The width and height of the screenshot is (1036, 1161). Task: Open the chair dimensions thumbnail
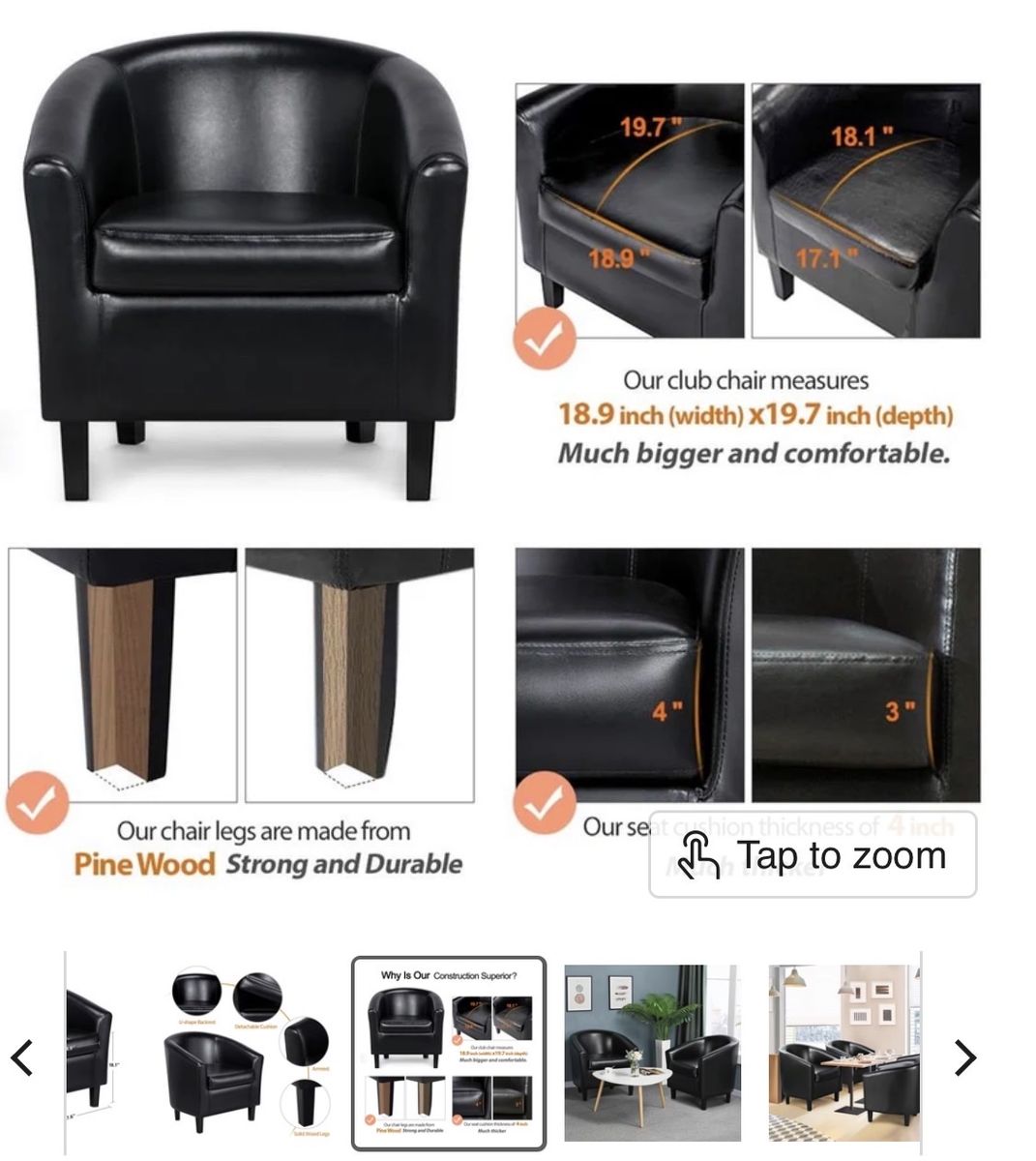(x=89, y=1053)
